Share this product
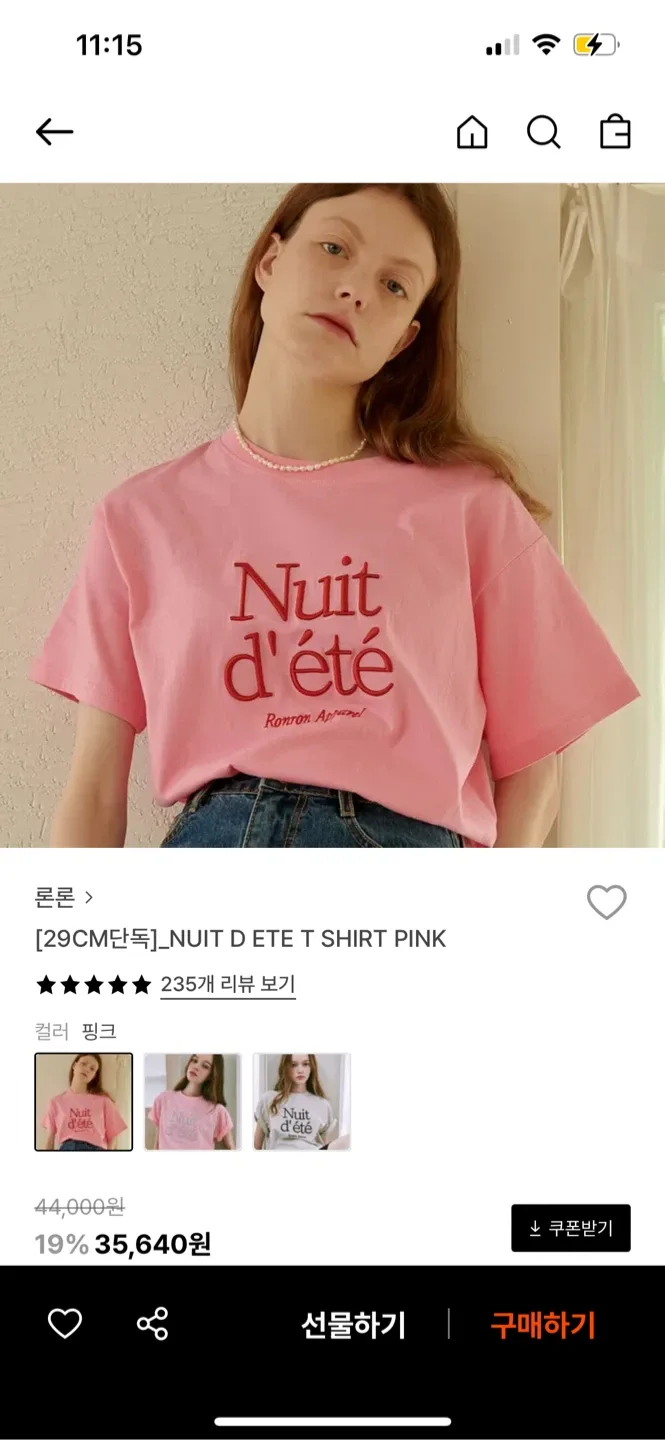Image resolution: width=665 pixels, height=1440 pixels. tap(152, 1324)
